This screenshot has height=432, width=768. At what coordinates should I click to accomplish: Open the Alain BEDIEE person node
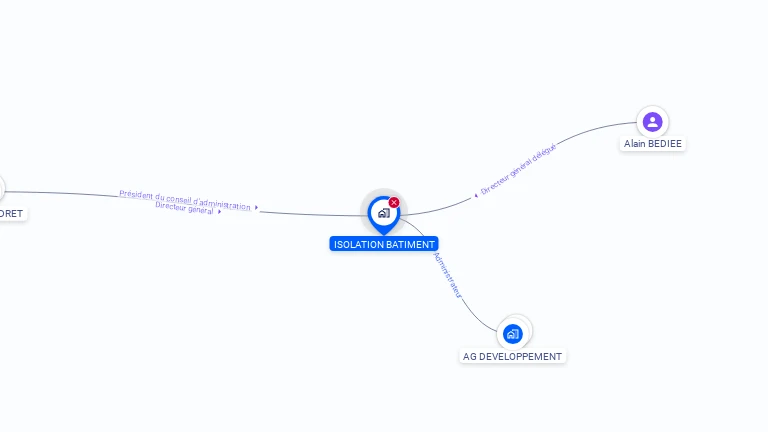(x=652, y=122)
